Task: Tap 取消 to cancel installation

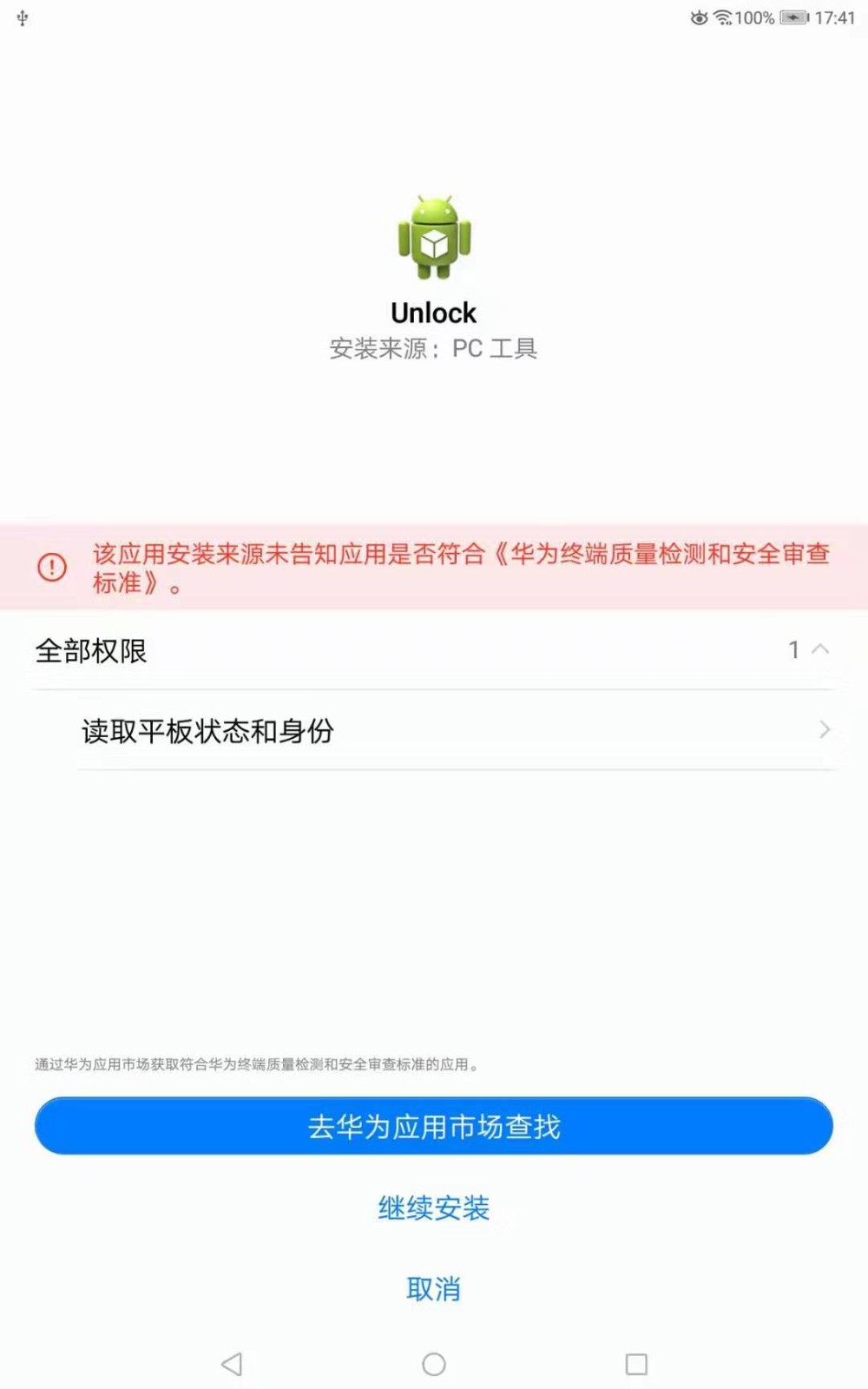Action: click(x=433, y=1289)
